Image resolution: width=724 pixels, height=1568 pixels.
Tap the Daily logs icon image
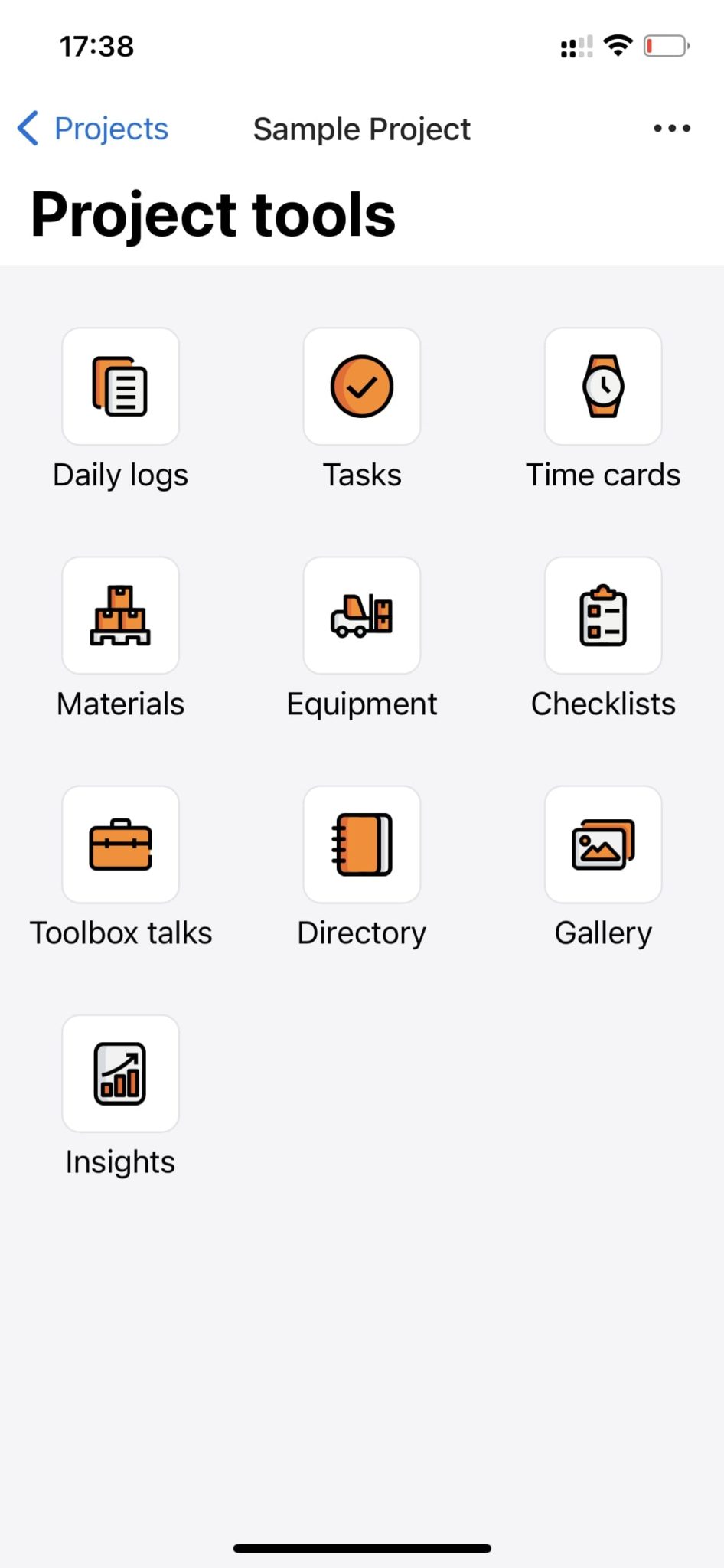coord(120,387)
